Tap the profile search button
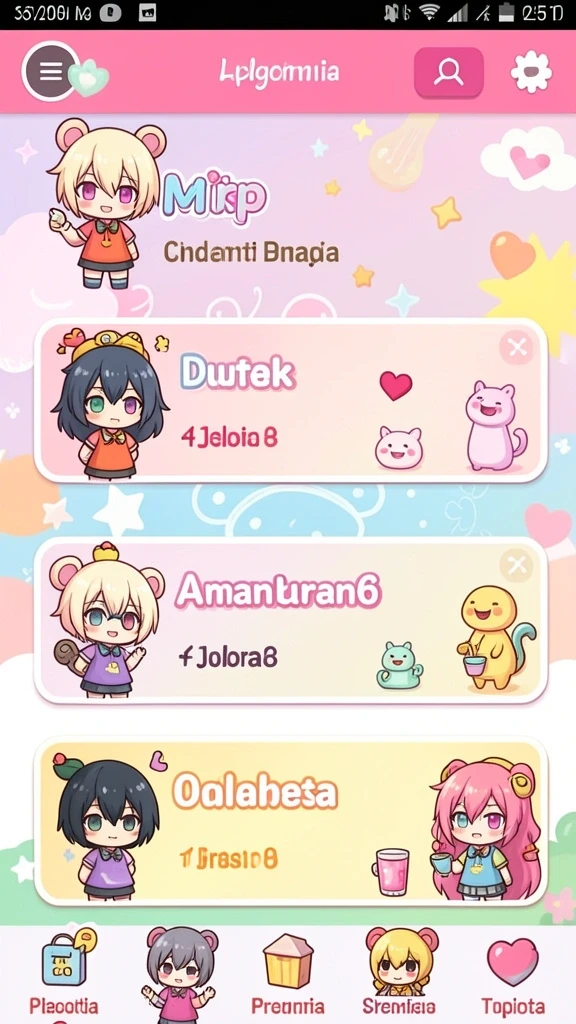This screenshot has height=1024, width=576. [449, 72]
